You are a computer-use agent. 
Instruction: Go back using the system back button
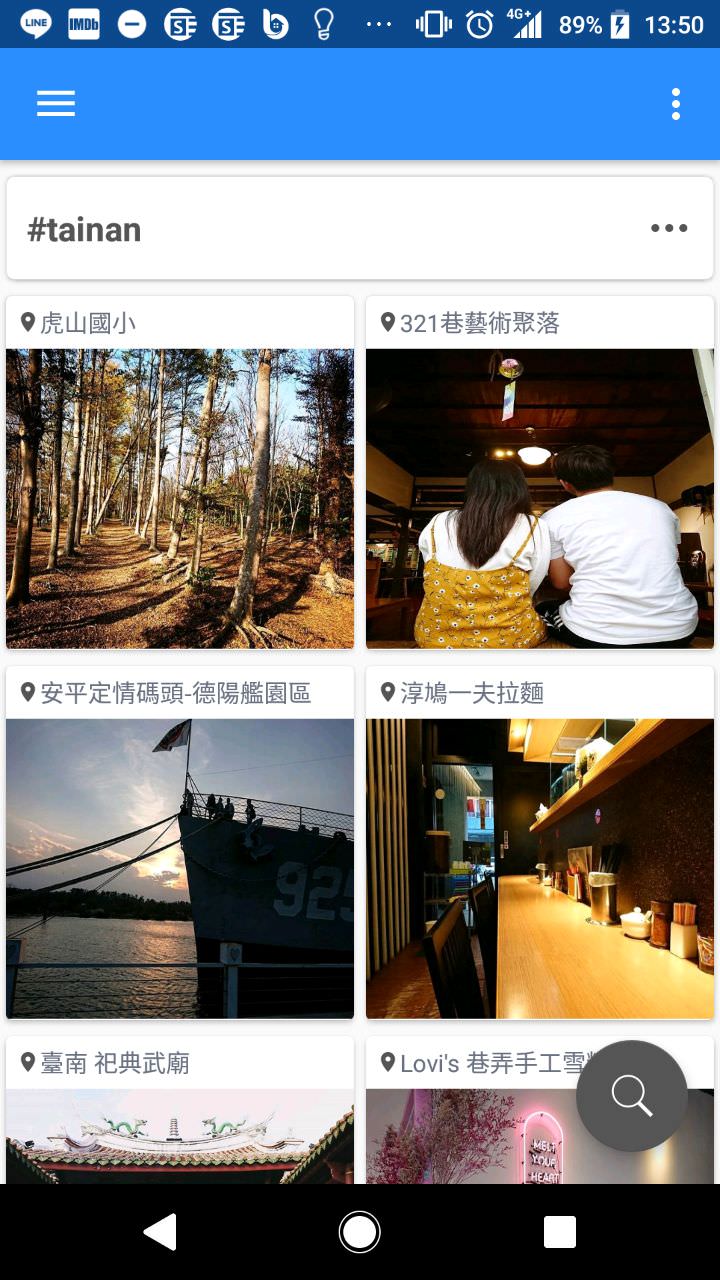tap(160, 1232)
